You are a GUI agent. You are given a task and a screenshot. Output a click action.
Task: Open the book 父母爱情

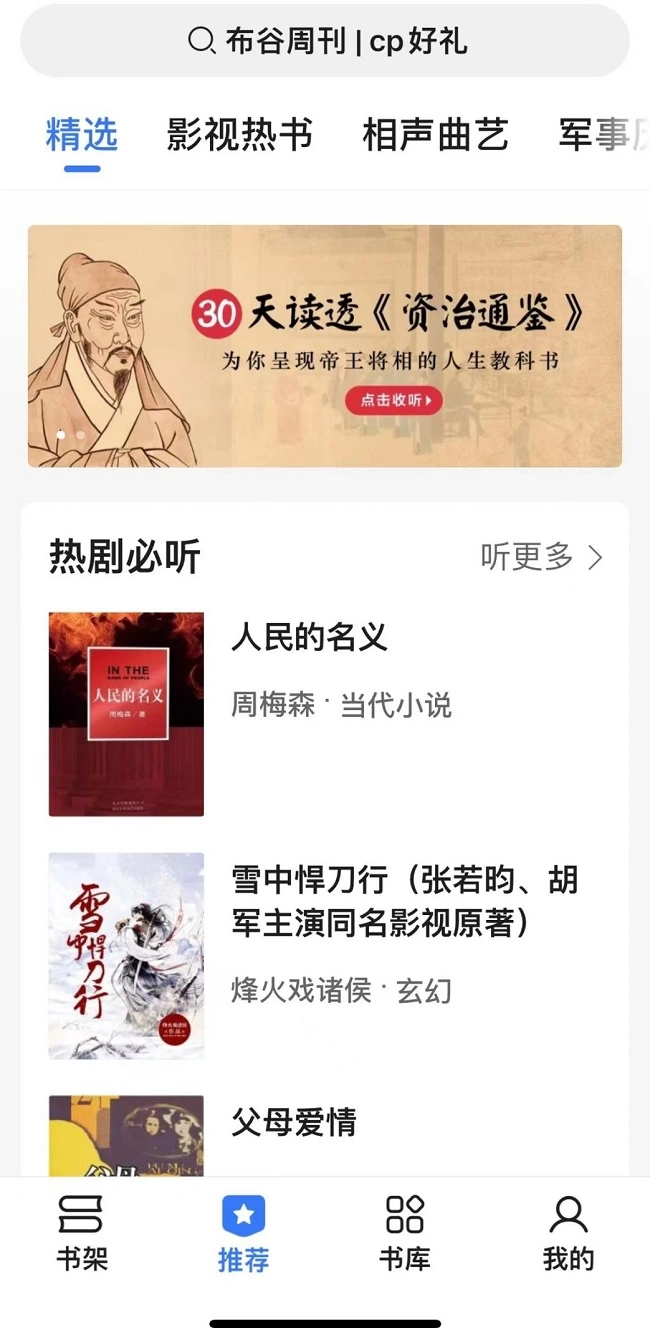point(293,1122)
